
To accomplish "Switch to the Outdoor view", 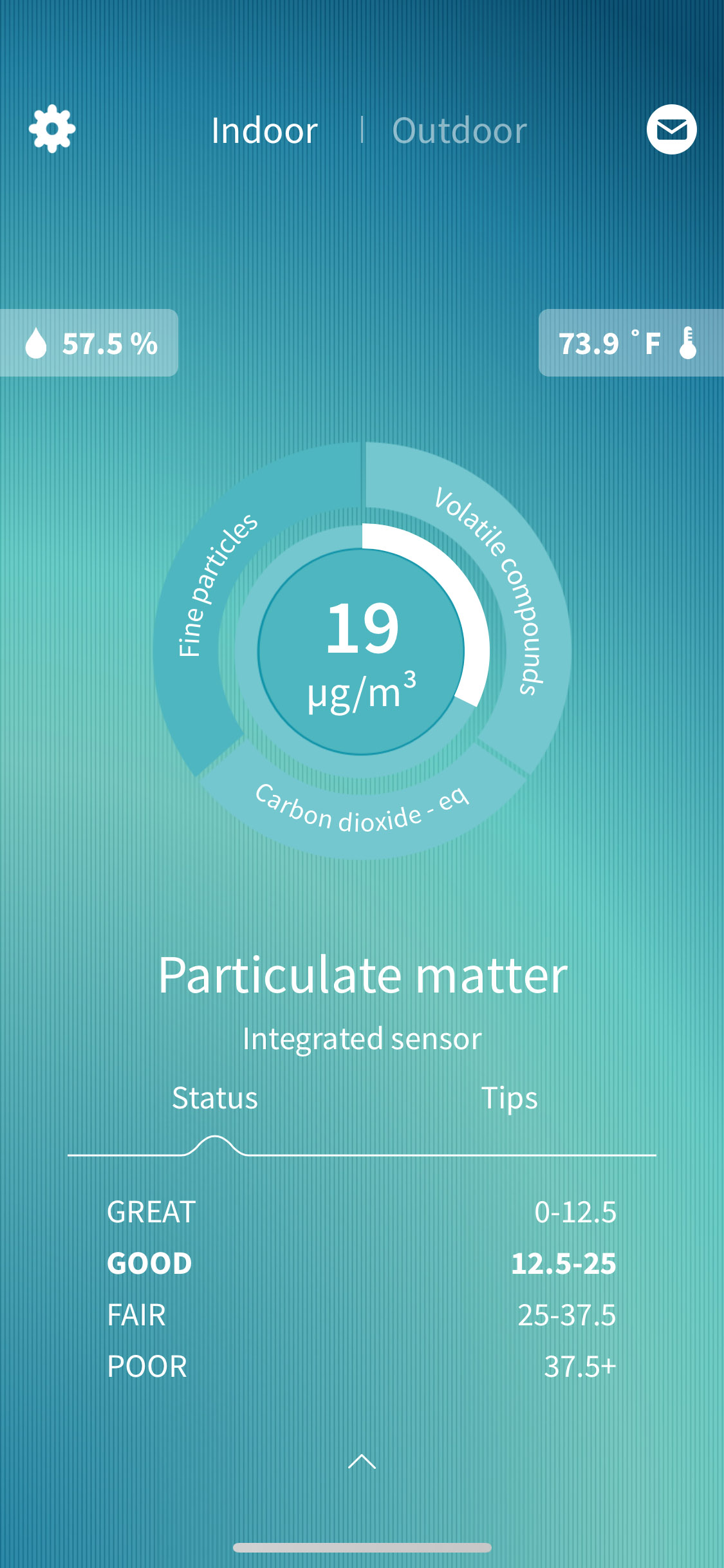I will click(459, 131).
